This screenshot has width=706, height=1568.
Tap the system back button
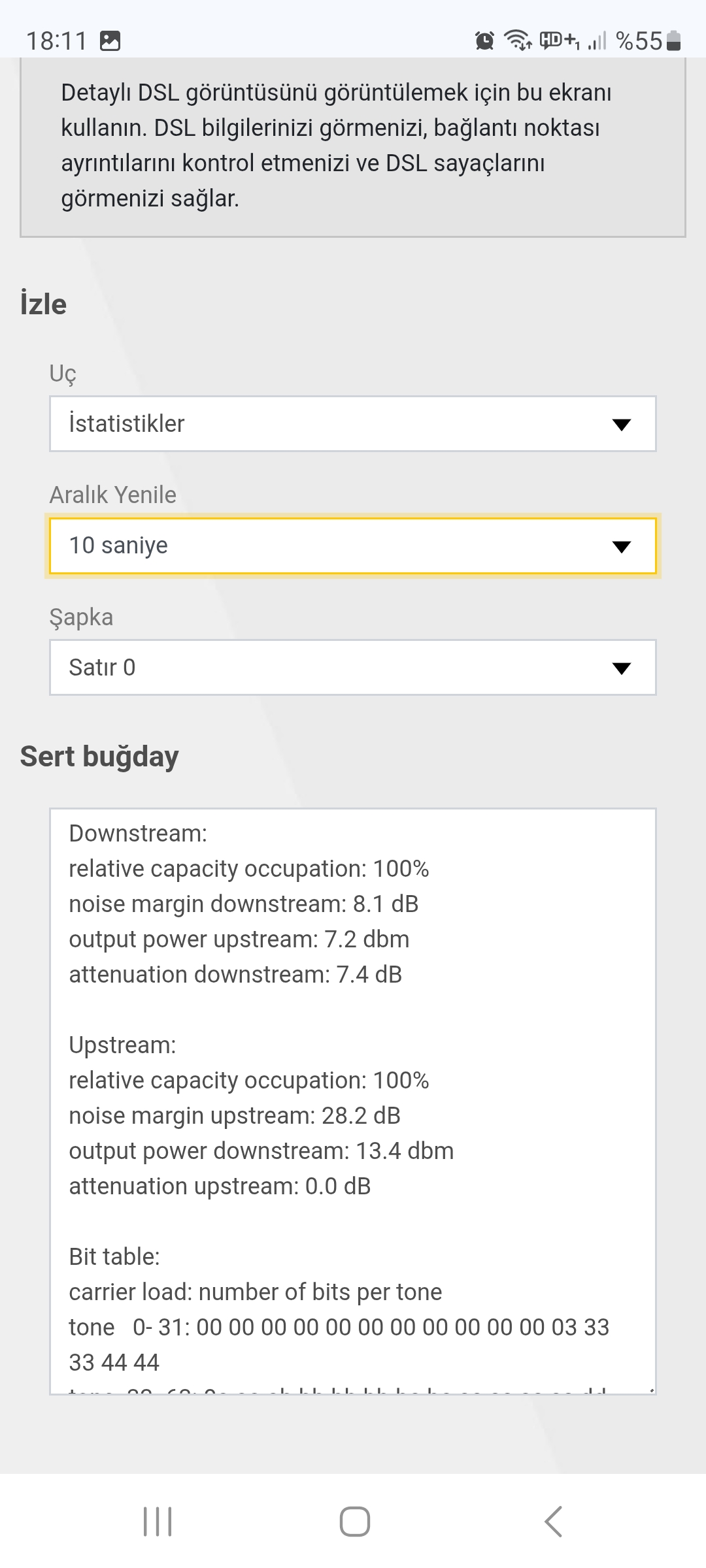click(553, 1522)
